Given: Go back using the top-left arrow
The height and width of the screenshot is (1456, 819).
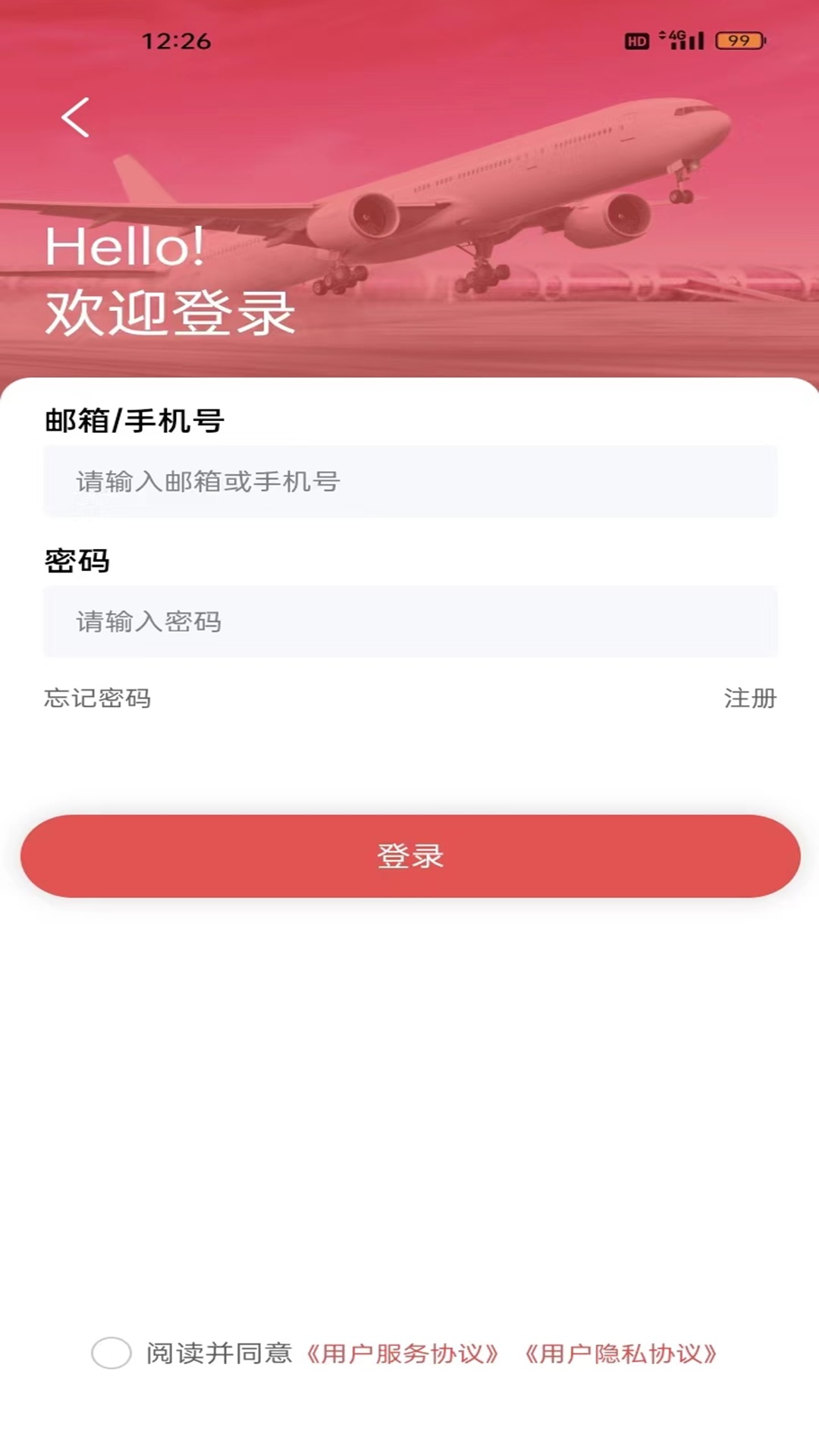Looking at the screenshot, I should point(75,118).
